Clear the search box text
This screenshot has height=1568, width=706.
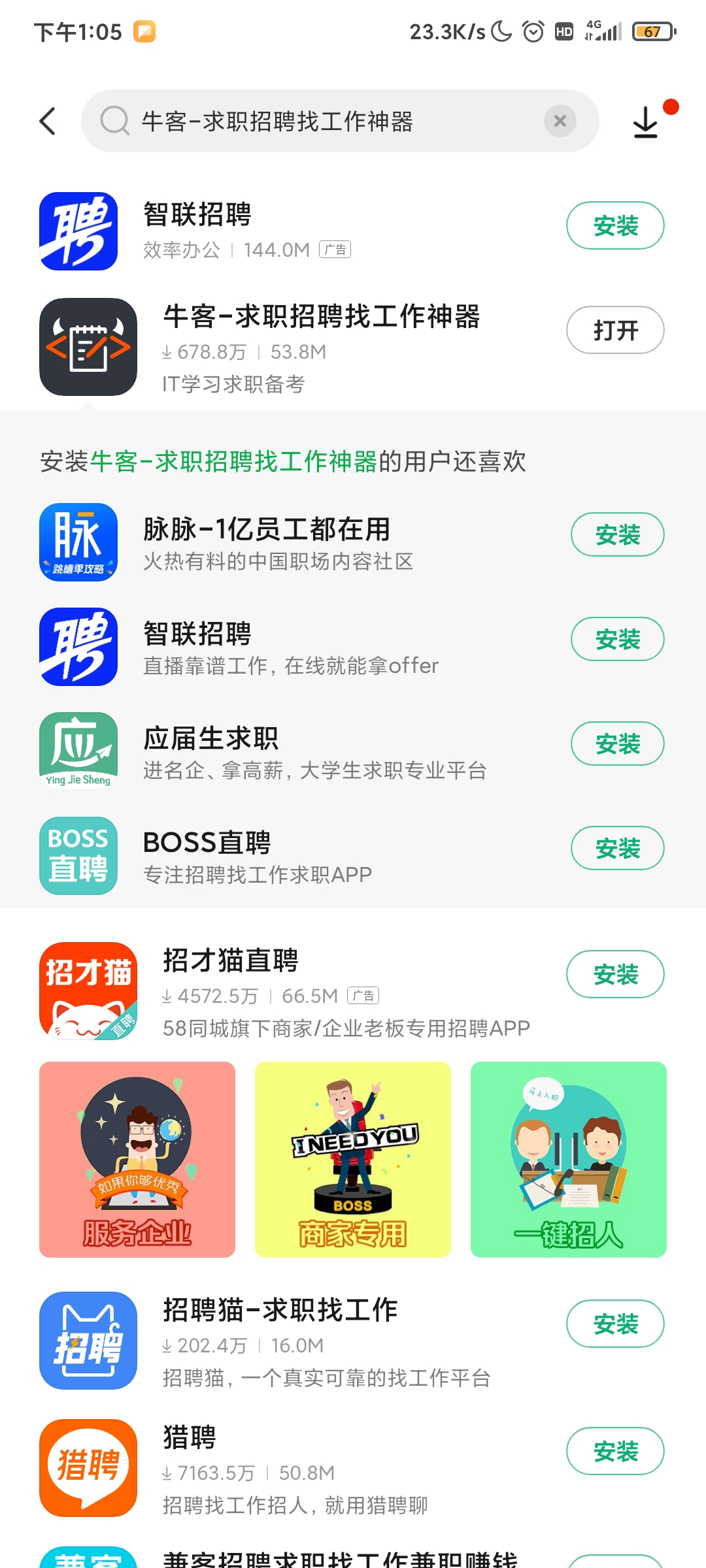click(x=560, y=121)
